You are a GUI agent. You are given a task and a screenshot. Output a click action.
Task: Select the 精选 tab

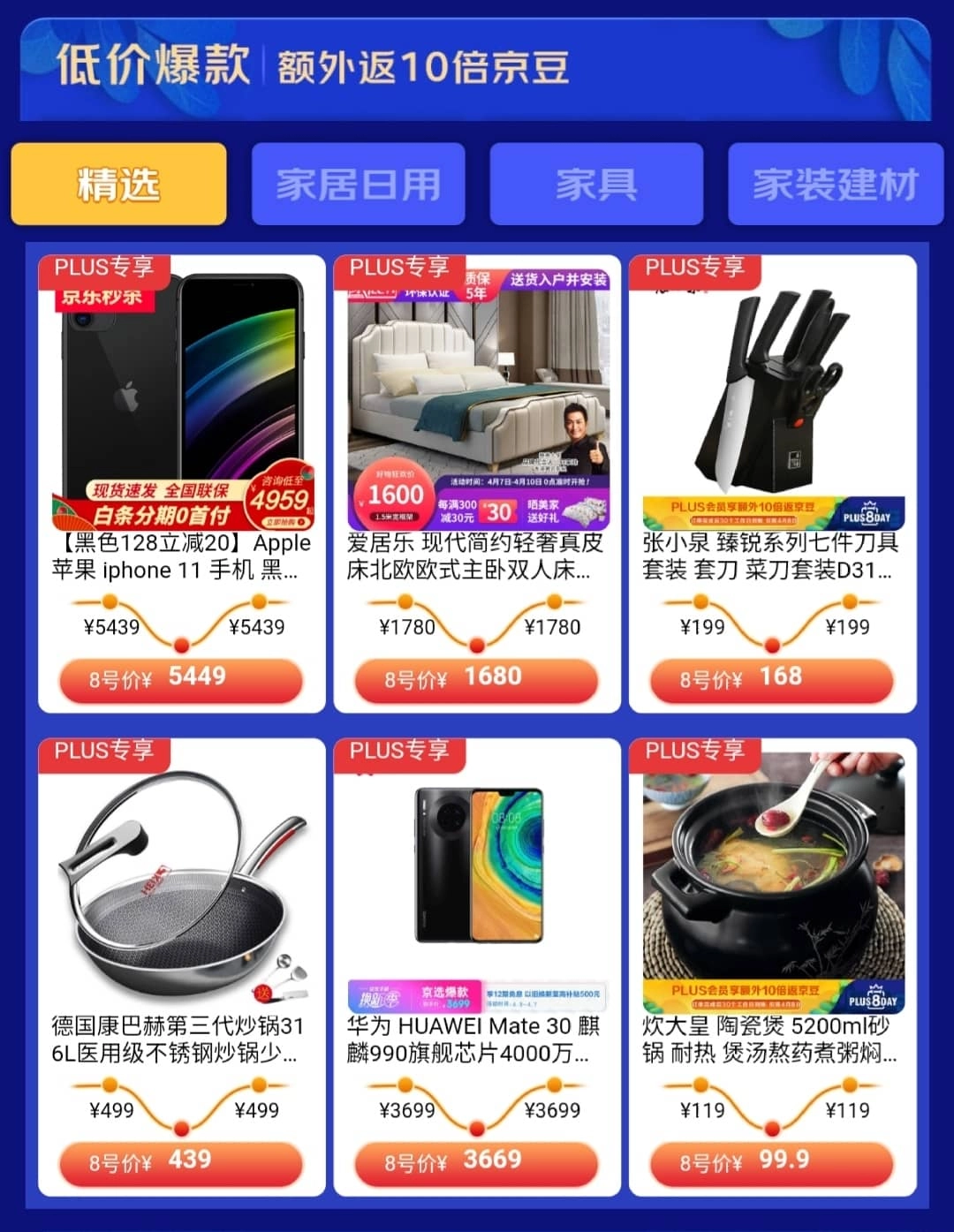118,184
